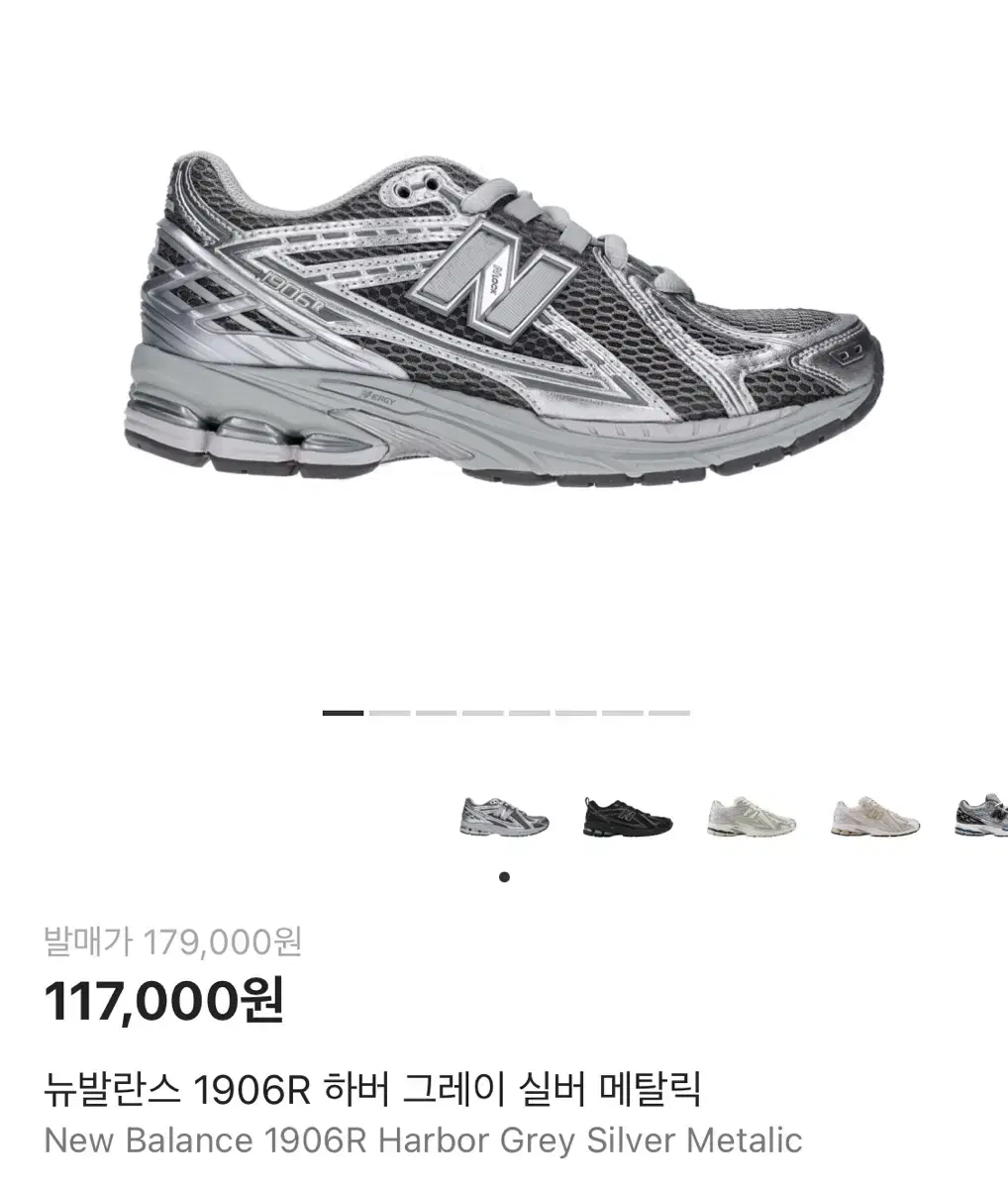The image size is (1008, 1188).
Task: Select the beige 1906R colorway thumbnail
Action: click(875, 817)
